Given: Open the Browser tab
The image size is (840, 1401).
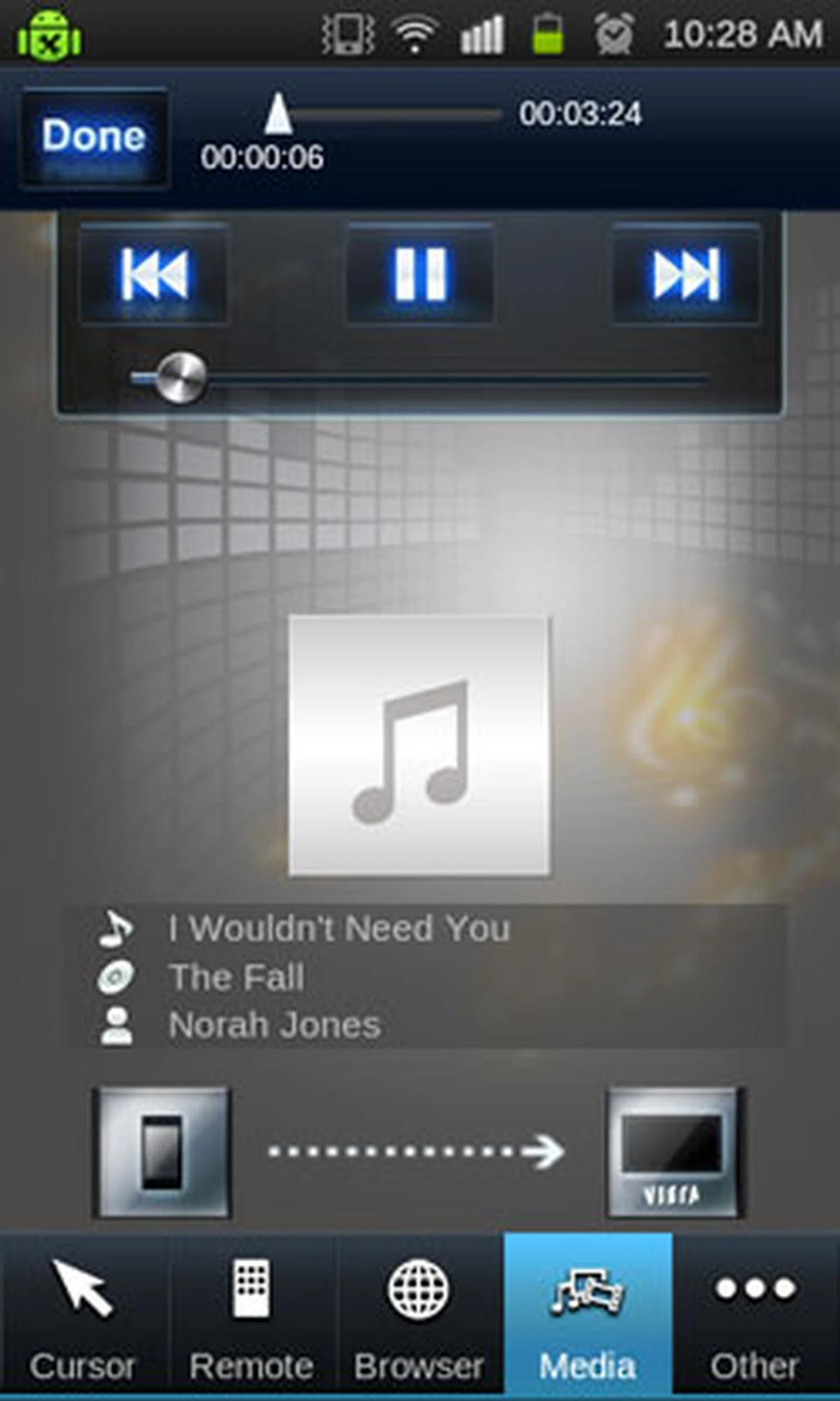Looking at the screenshot, I should 419,1313.
